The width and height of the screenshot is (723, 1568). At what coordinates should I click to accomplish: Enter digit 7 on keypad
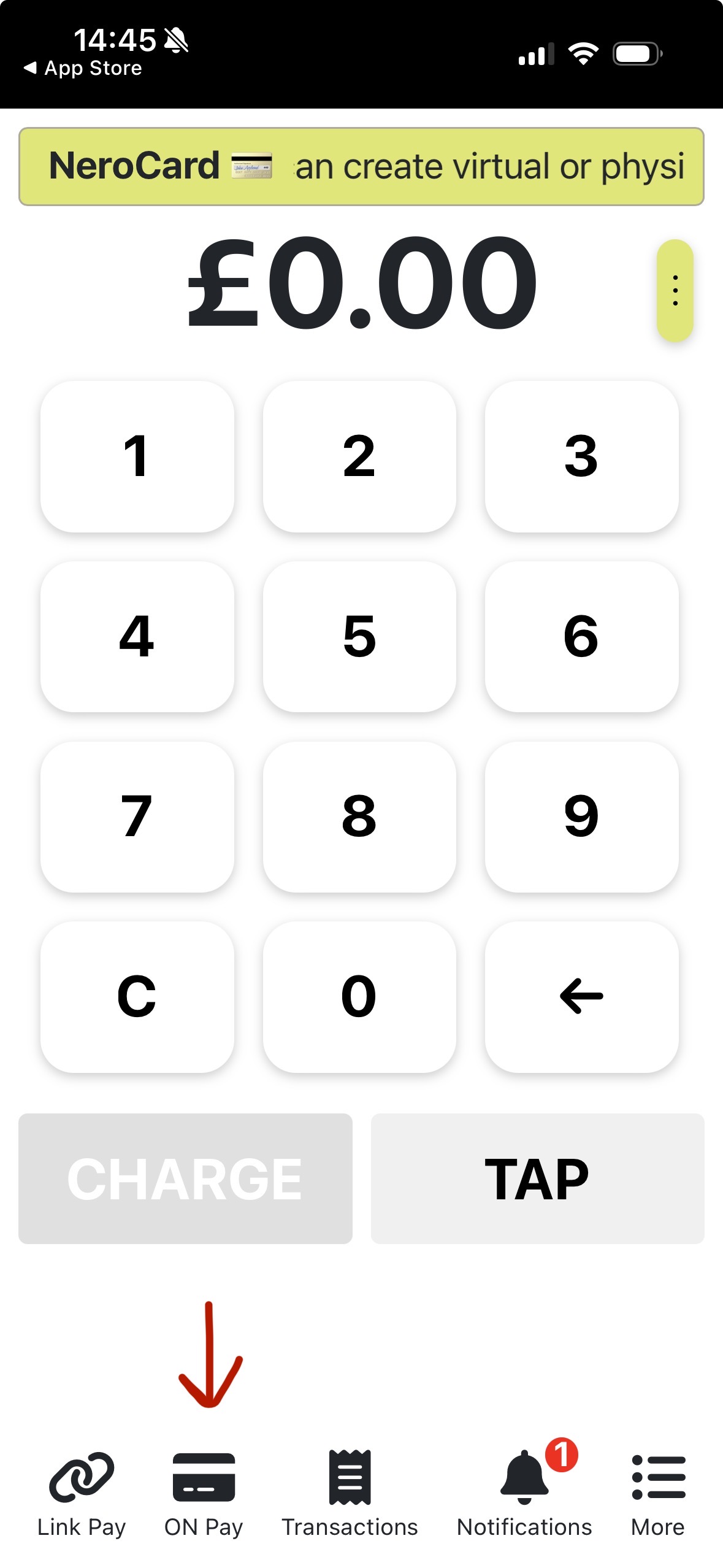pyautogui.click(x=137, y=817)
